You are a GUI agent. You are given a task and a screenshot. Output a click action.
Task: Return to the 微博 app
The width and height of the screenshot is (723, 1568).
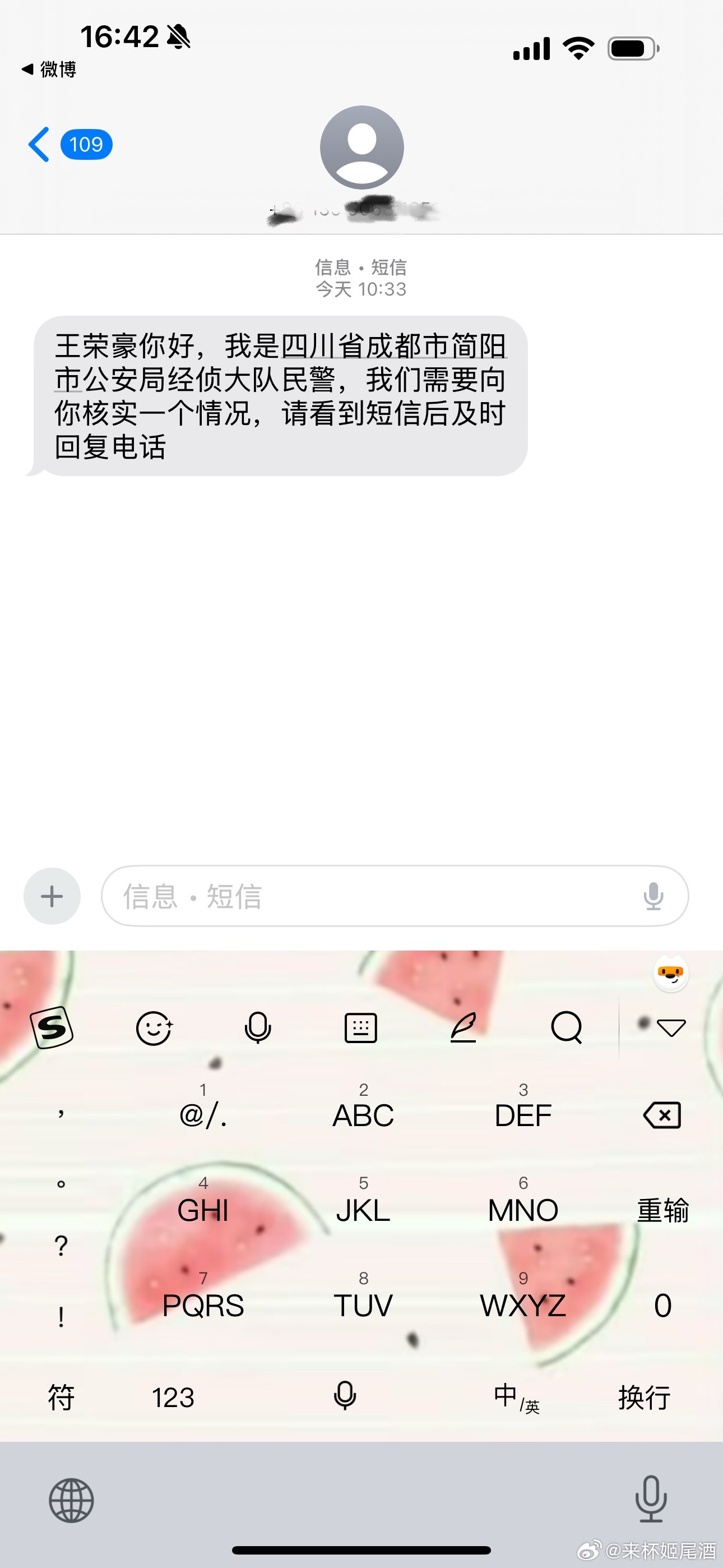click(50, 70)
